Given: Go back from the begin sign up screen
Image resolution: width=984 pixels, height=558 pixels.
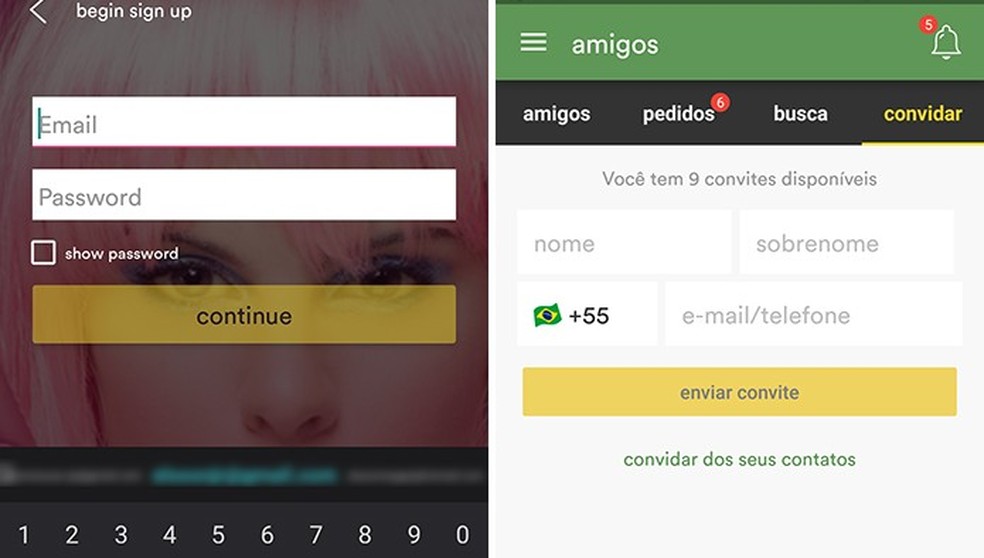Looking at the screenshot, I should tap(38, 12).
